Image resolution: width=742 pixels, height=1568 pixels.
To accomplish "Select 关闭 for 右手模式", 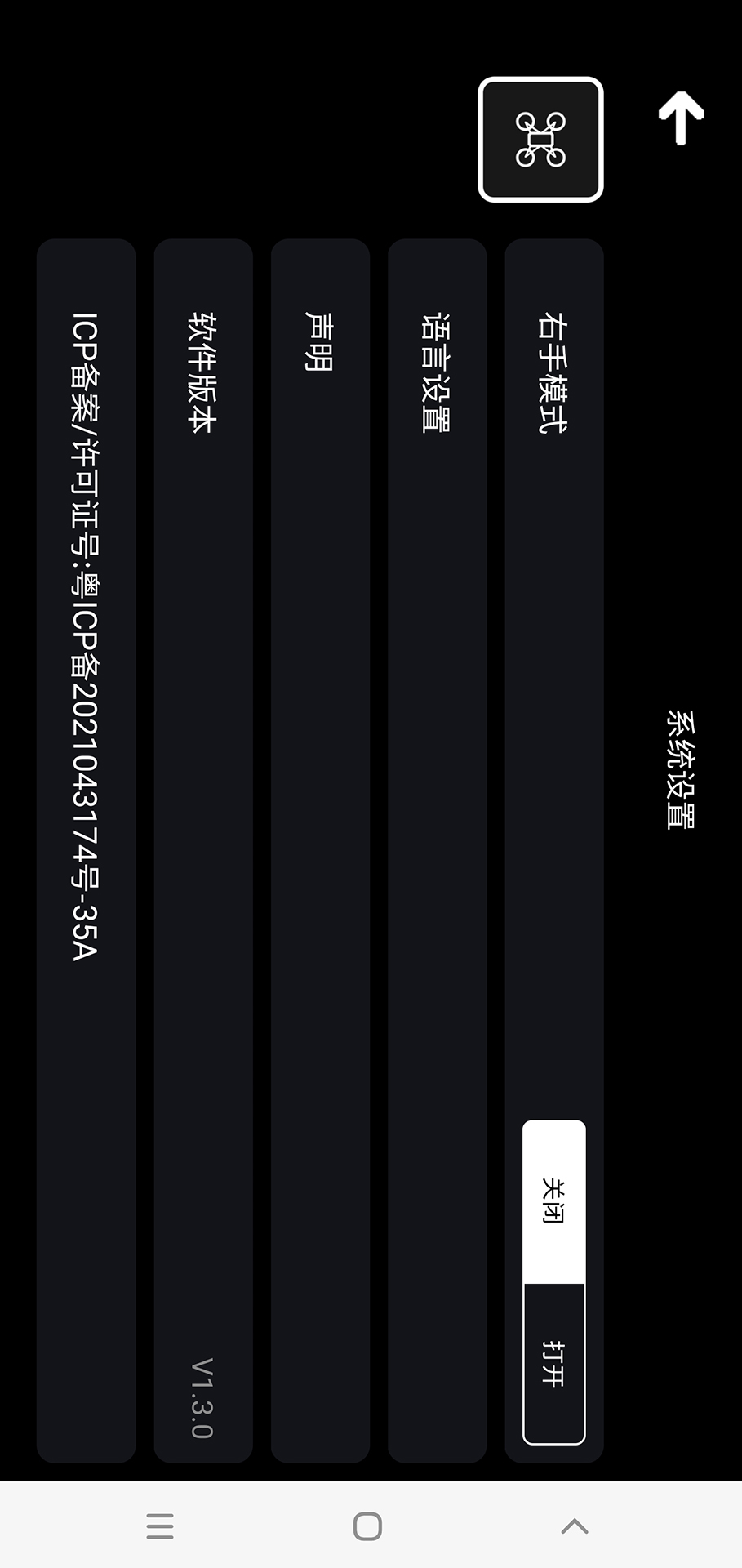I will (553, 1201).
